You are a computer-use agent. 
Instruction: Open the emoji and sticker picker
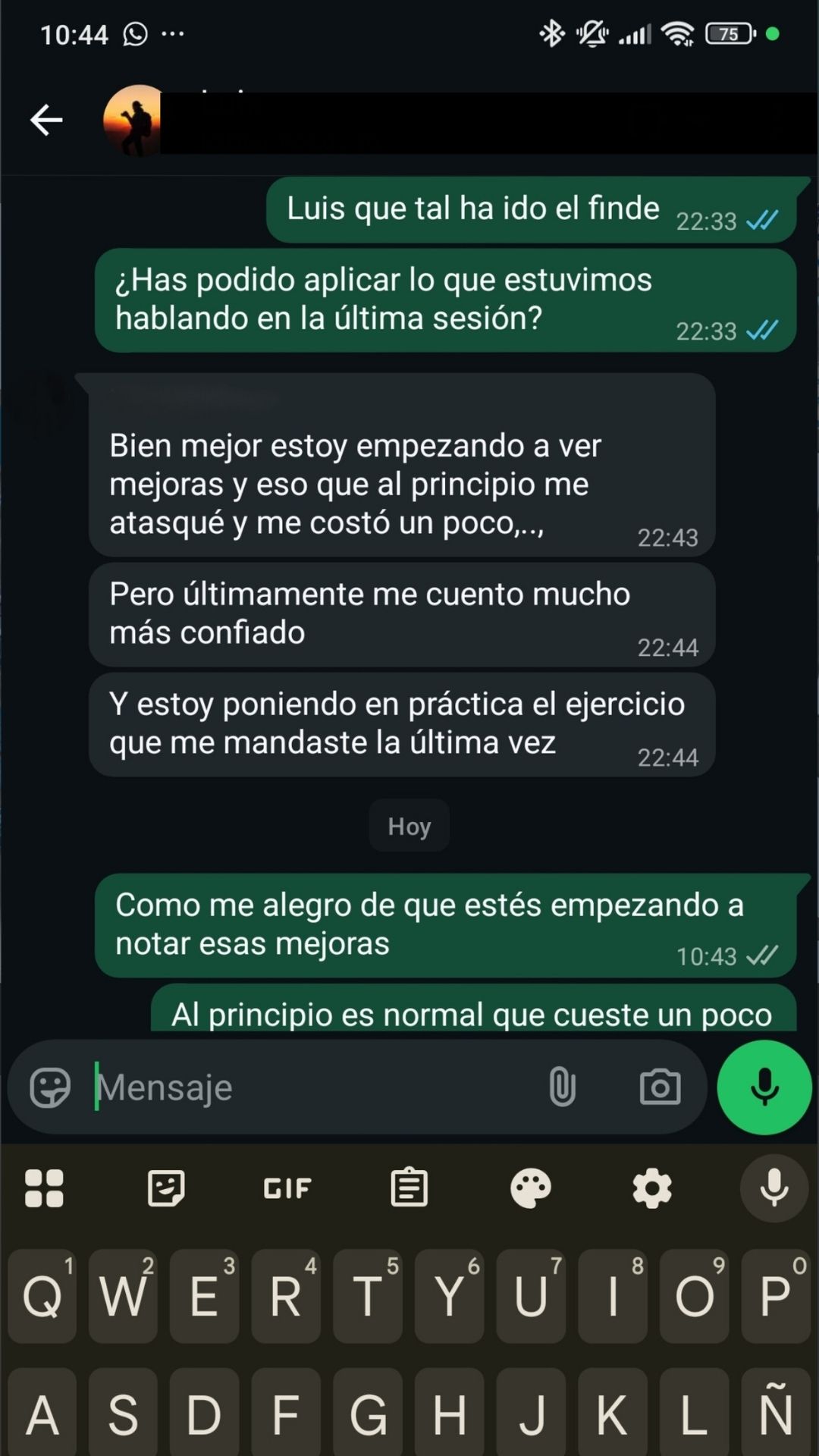[50, 1087]
